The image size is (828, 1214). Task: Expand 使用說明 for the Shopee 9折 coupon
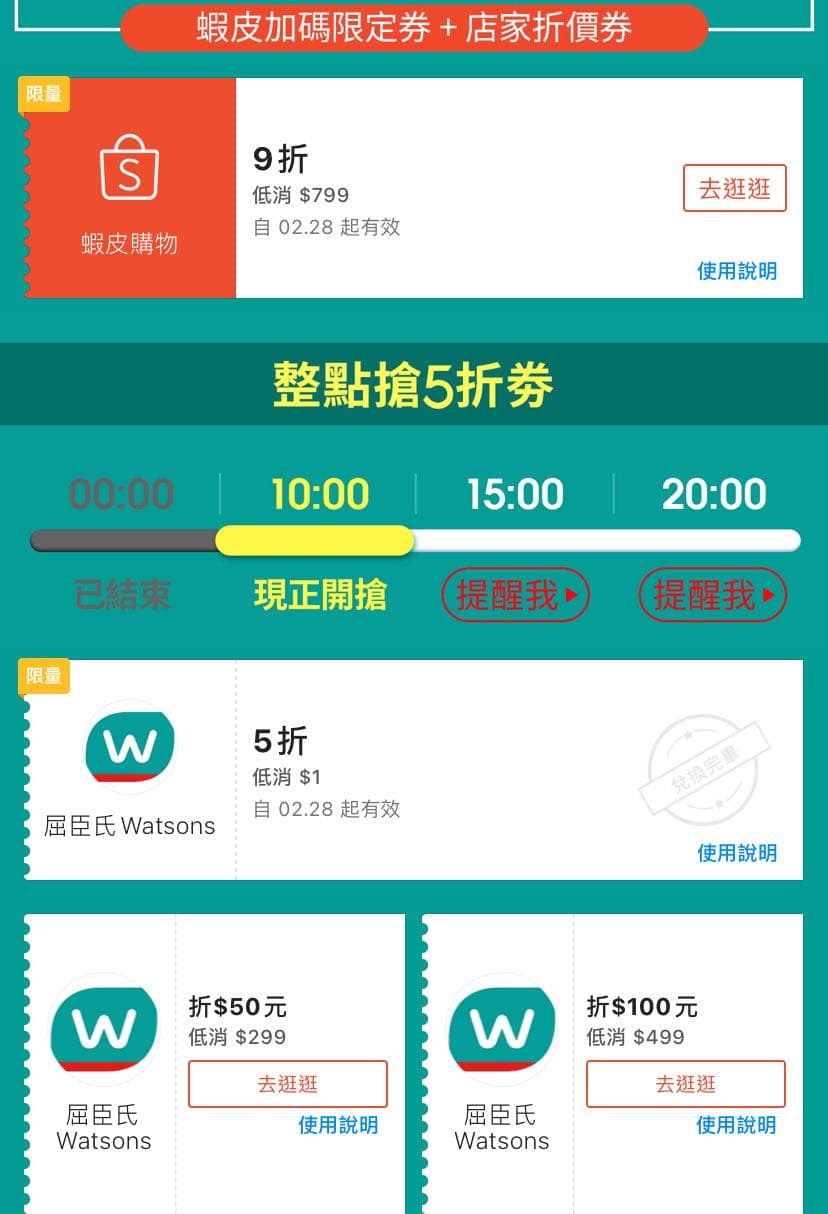click(x=737, y=271)
